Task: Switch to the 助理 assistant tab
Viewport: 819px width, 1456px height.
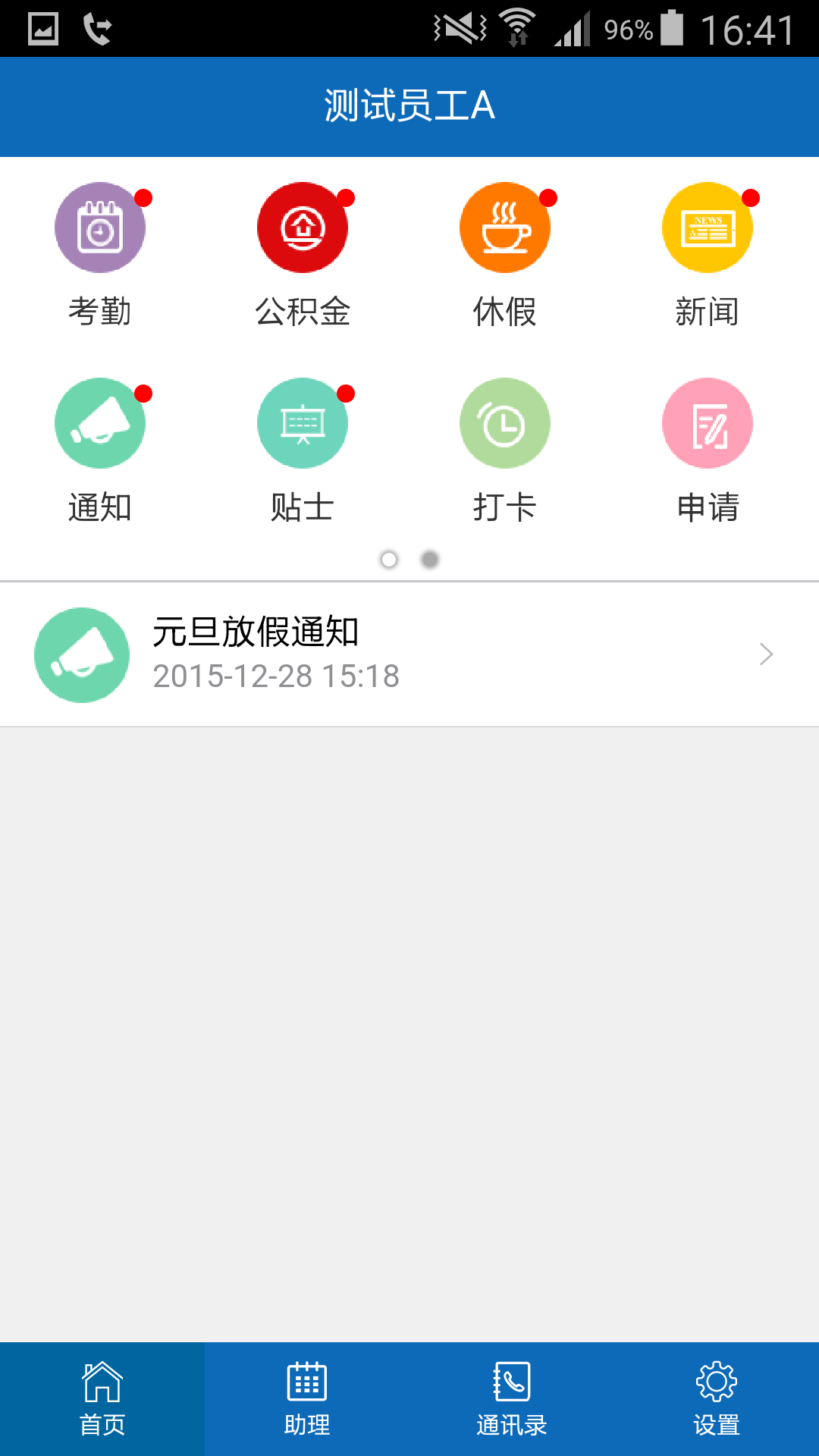Action: (x=307, y=1399)
